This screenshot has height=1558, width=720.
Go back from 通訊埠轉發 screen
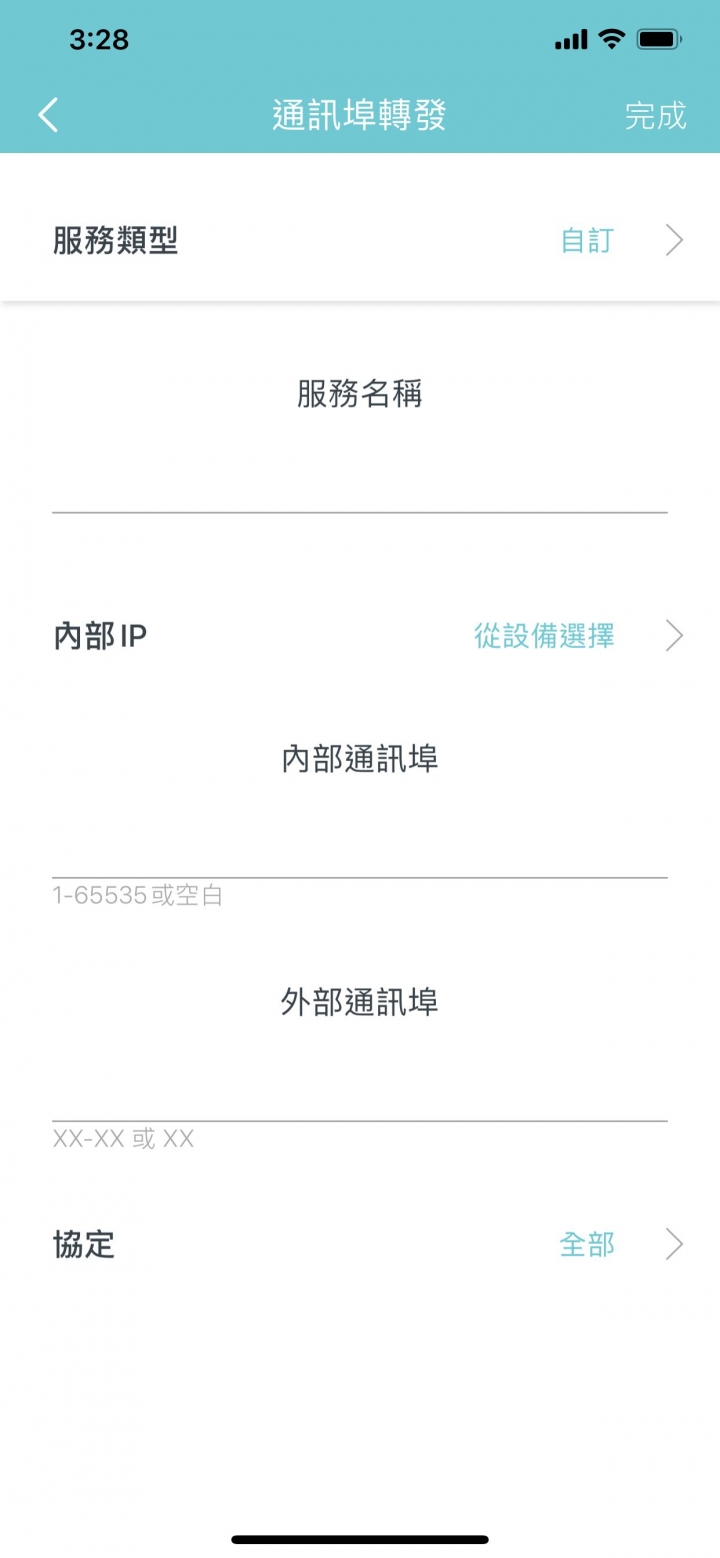coord(48,115)
